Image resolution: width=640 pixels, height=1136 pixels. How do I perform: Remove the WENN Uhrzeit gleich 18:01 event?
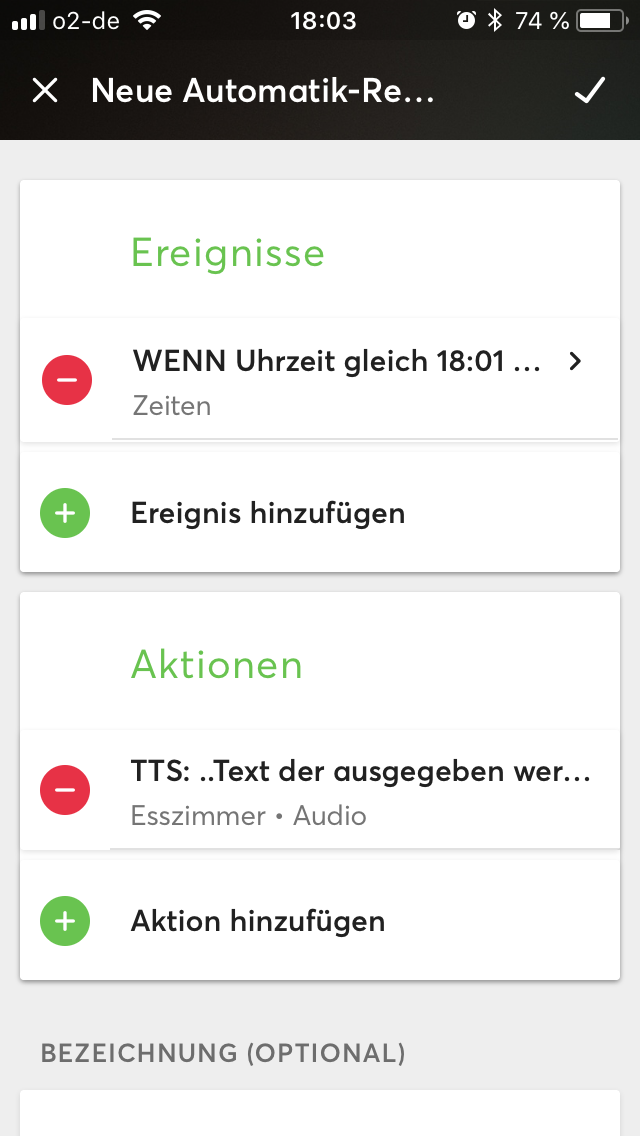[66, 381]
